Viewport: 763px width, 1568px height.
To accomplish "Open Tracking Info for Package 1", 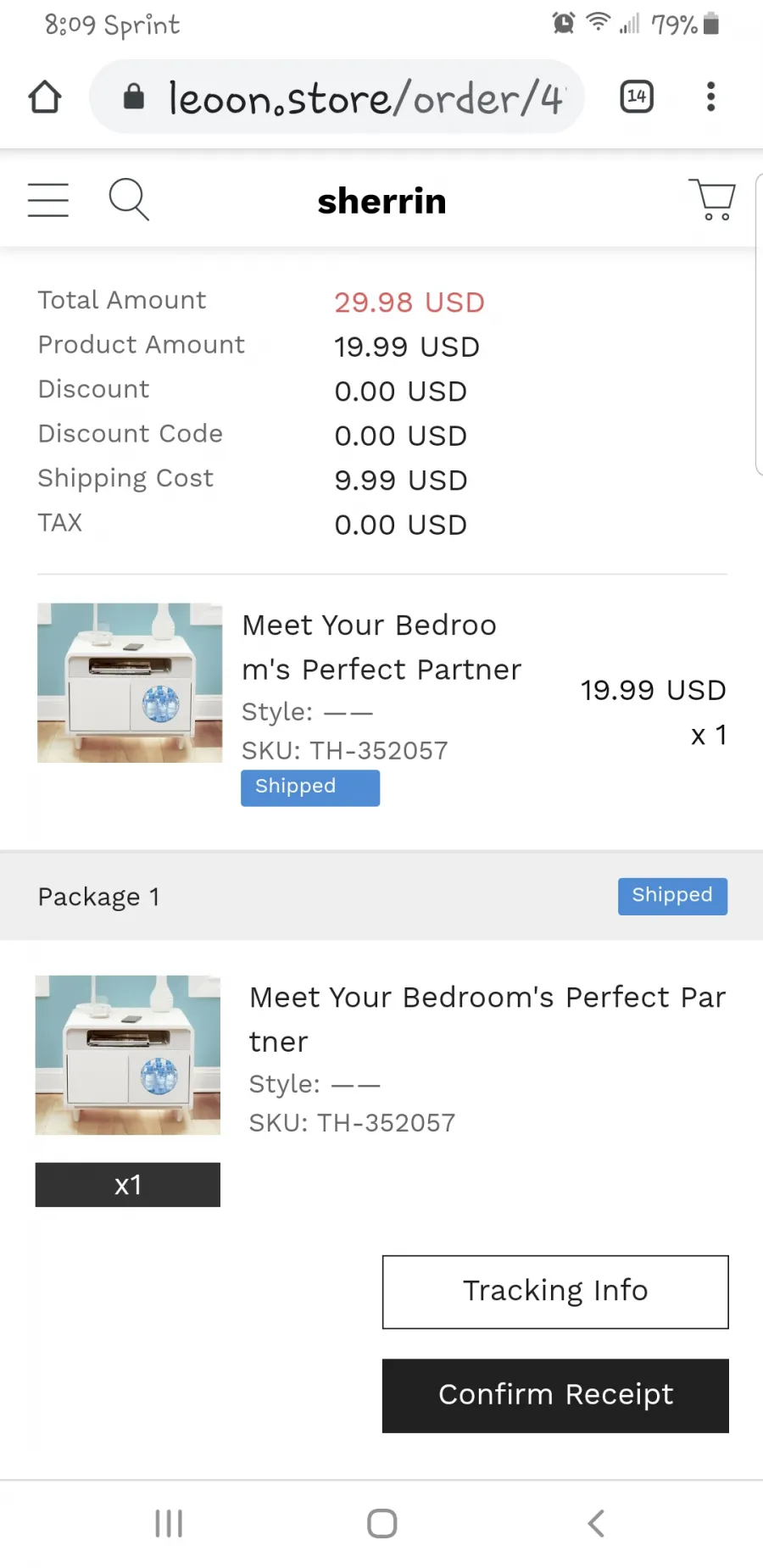I will coord(555,1292).
